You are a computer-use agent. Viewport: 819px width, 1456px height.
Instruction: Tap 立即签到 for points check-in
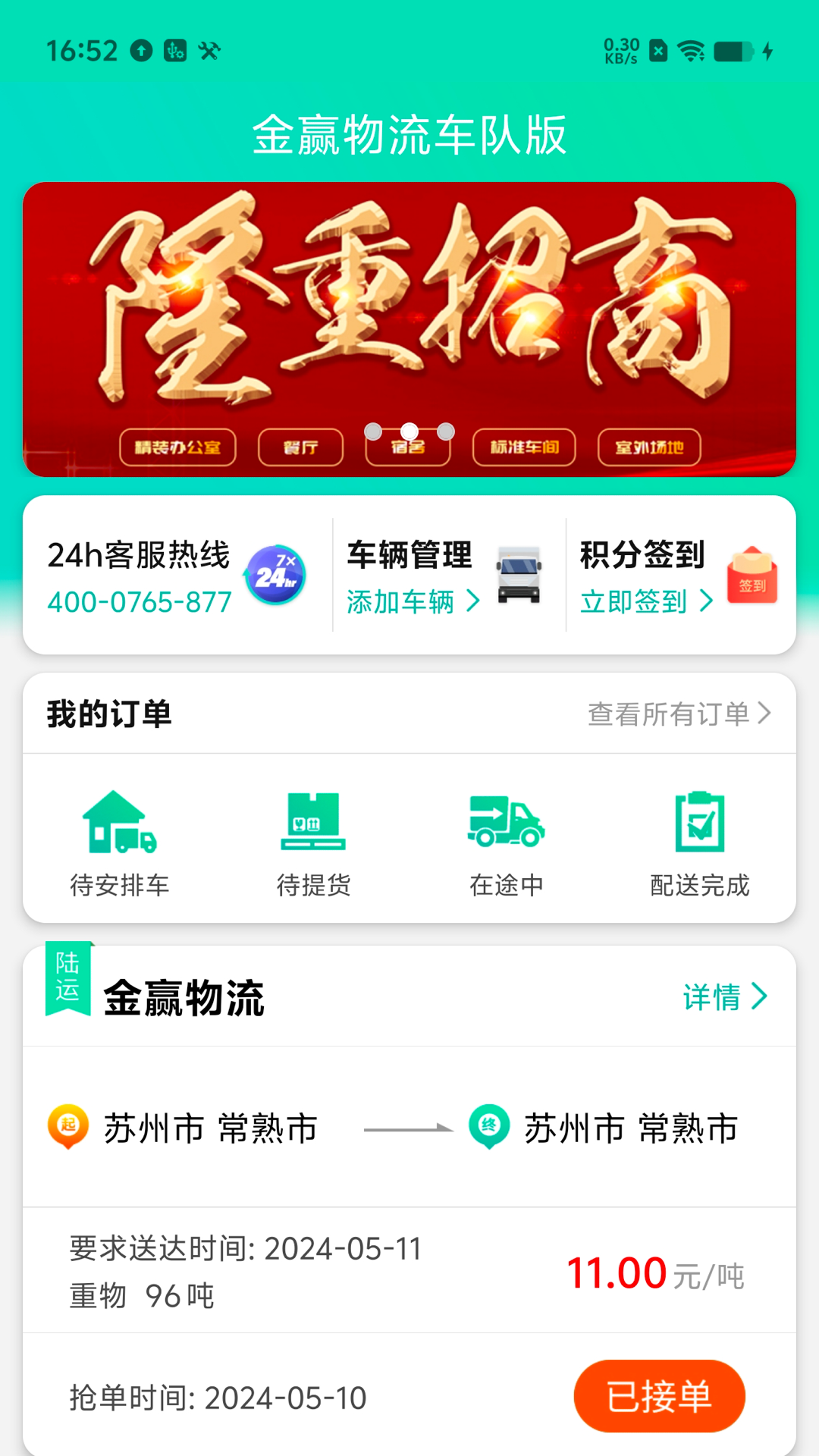coord(646,602)
